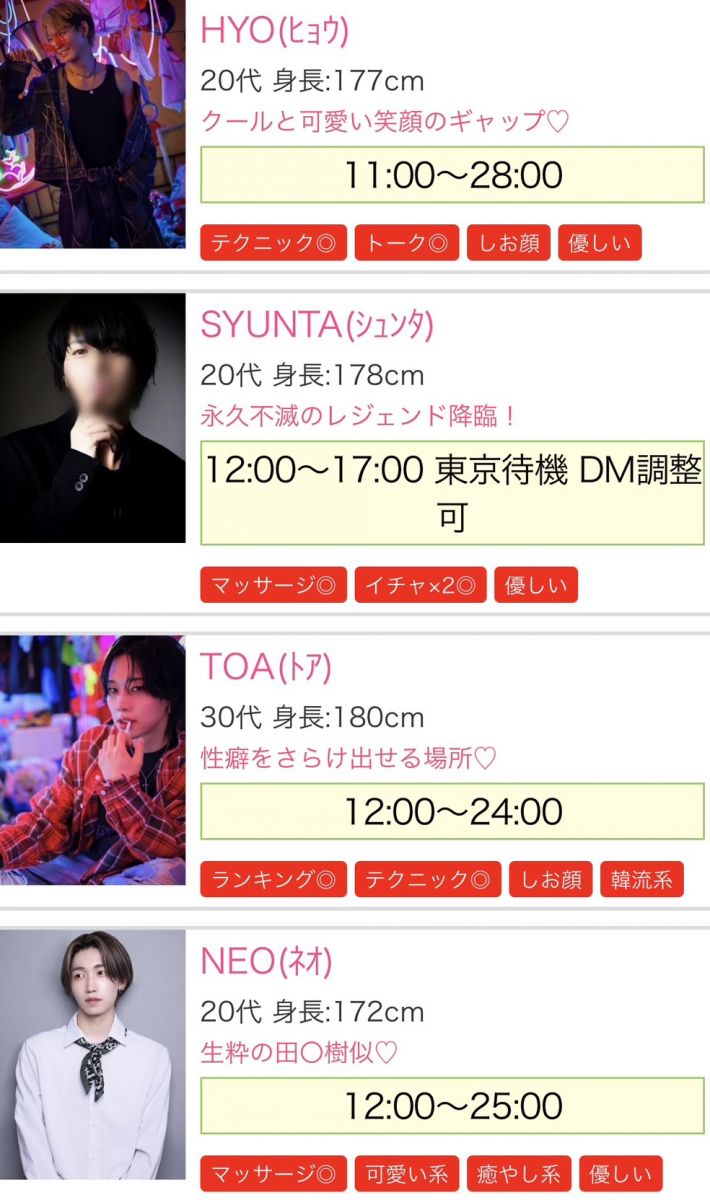Viewport: 710px width, 1200px height.
Task: Tap the しお顔 tag under HYO
Action: 508,243
